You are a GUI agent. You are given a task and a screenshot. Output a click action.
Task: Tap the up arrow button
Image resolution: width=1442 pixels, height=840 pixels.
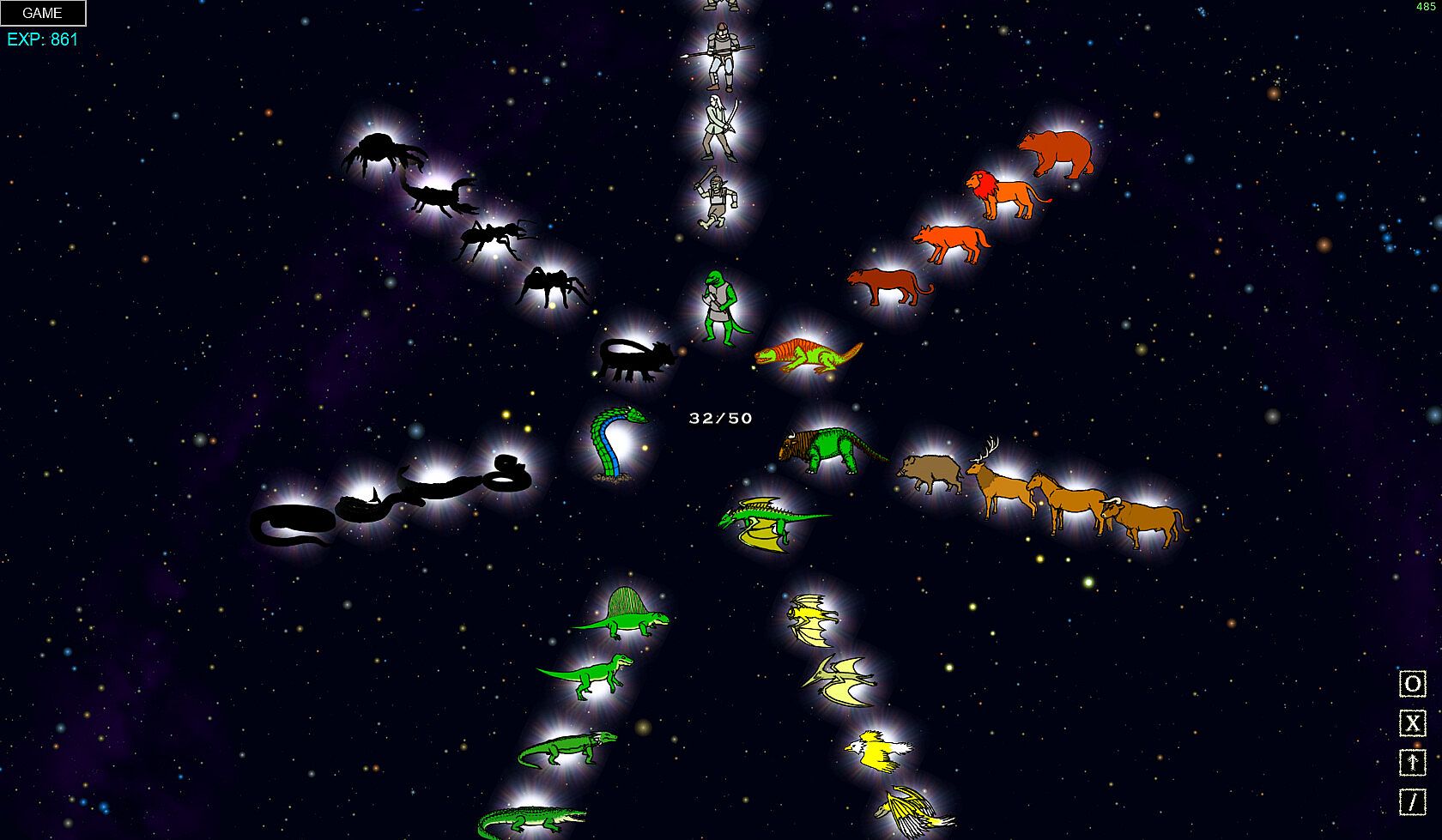tap(1412, 762)
